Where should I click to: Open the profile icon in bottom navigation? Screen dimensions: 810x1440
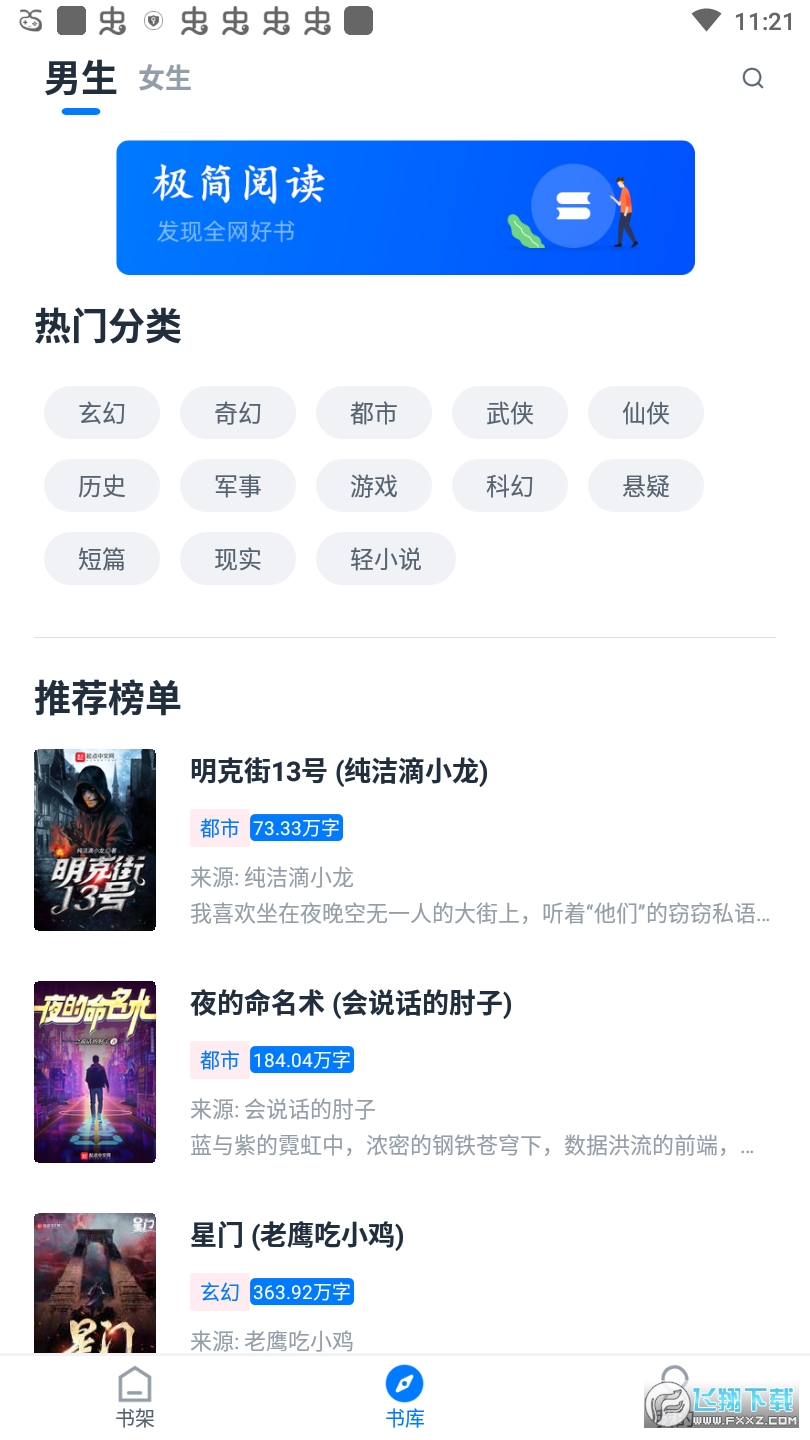[x=675, y=1395]
